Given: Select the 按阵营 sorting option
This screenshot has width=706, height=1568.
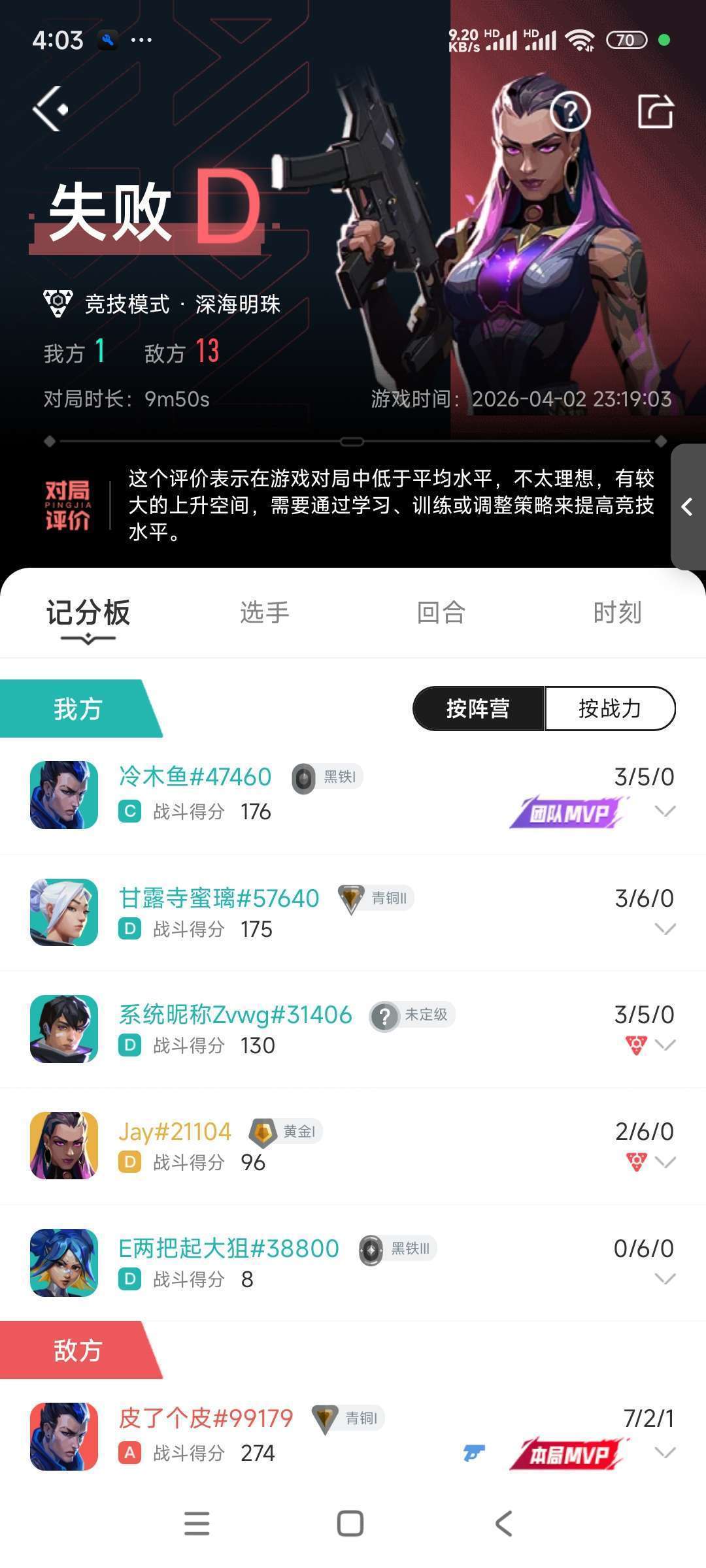Looking at the screenshot, I should point(479,708).
